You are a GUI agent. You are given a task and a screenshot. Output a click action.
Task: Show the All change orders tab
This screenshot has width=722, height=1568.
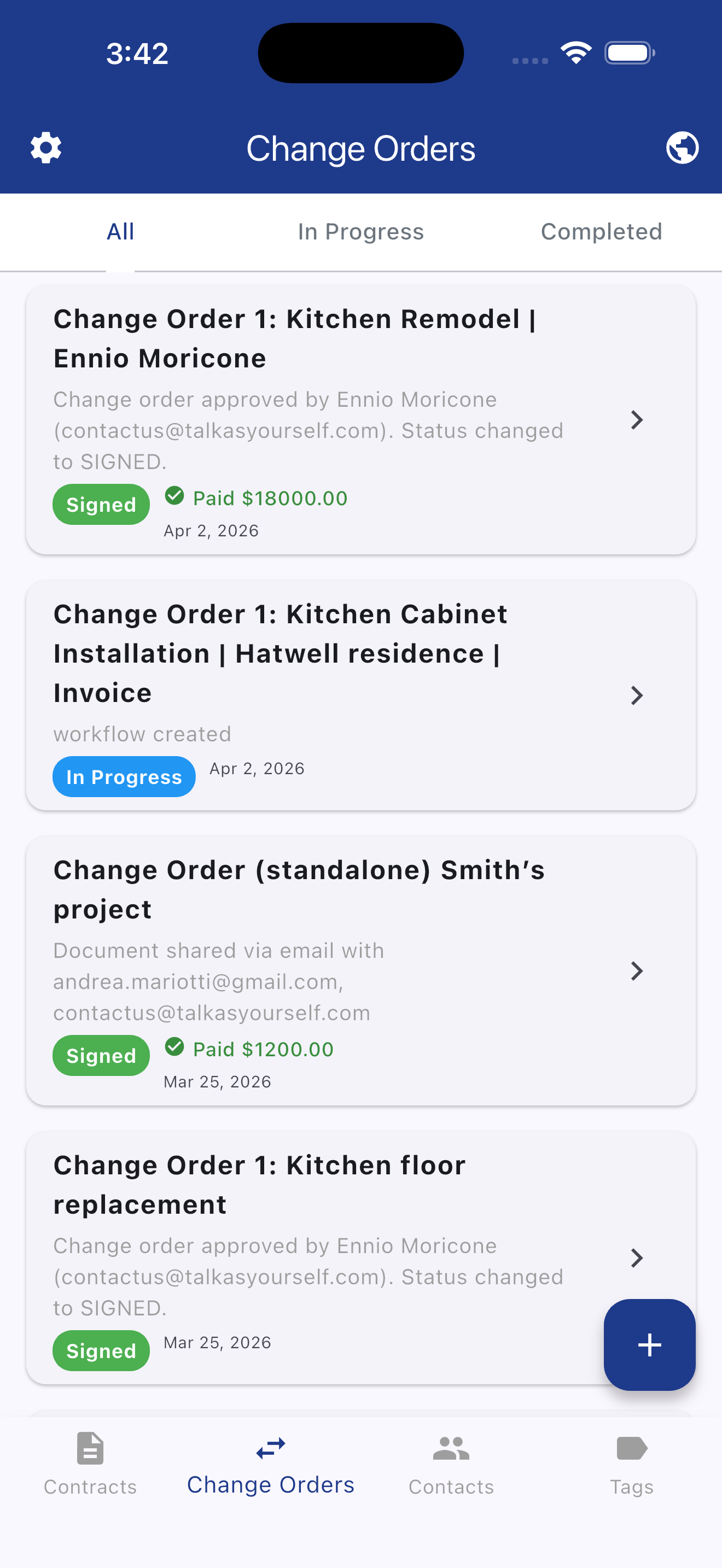click(120, 232)
